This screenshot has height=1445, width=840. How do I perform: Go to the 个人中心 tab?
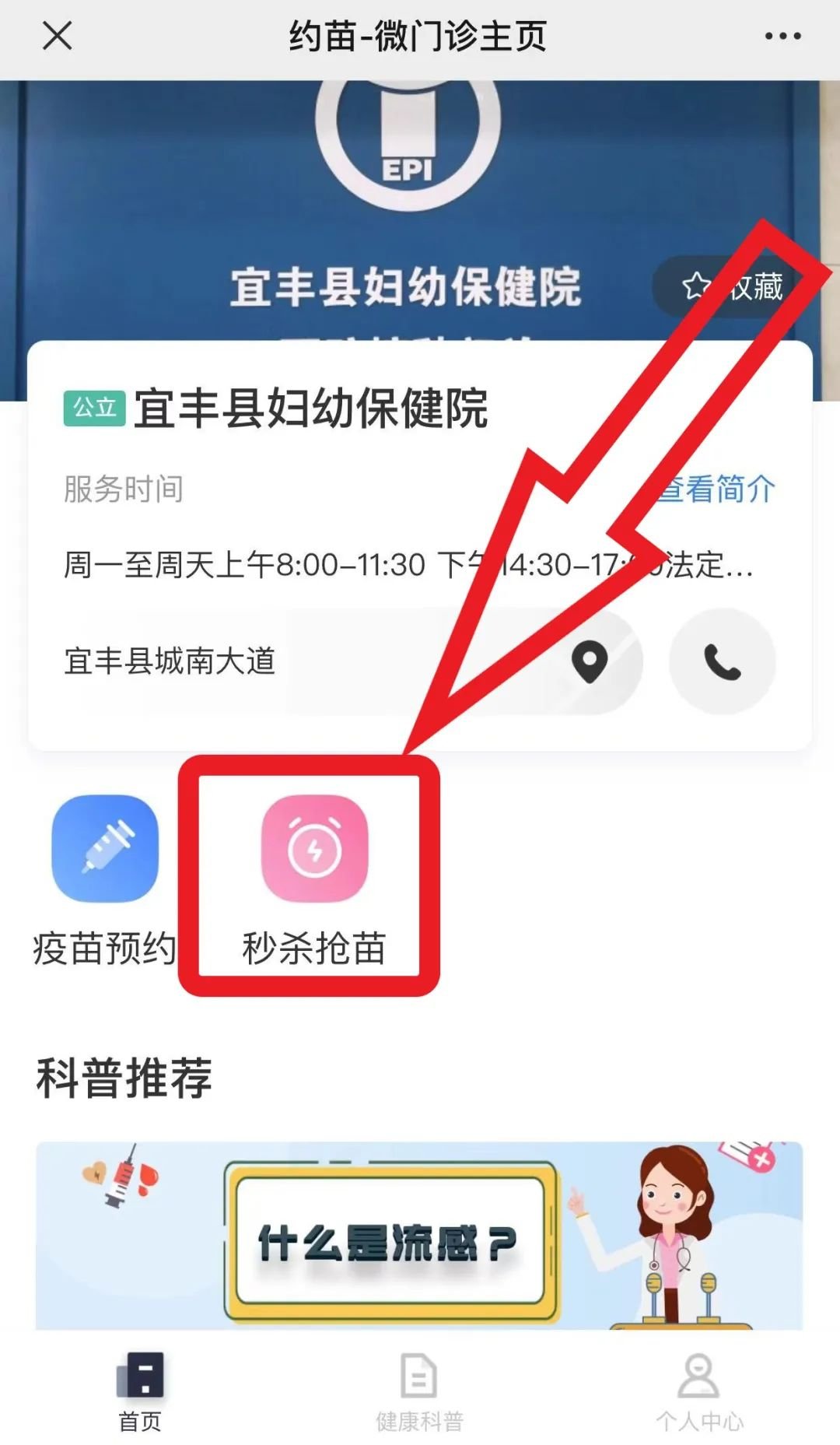pos(699,1393)
